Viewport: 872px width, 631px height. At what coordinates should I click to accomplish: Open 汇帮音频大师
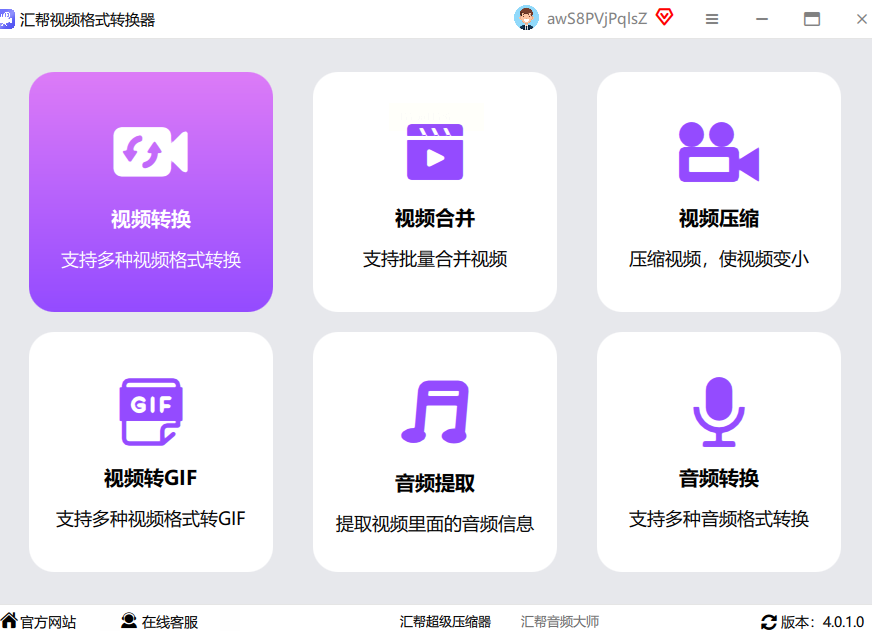tap(560, 621)
